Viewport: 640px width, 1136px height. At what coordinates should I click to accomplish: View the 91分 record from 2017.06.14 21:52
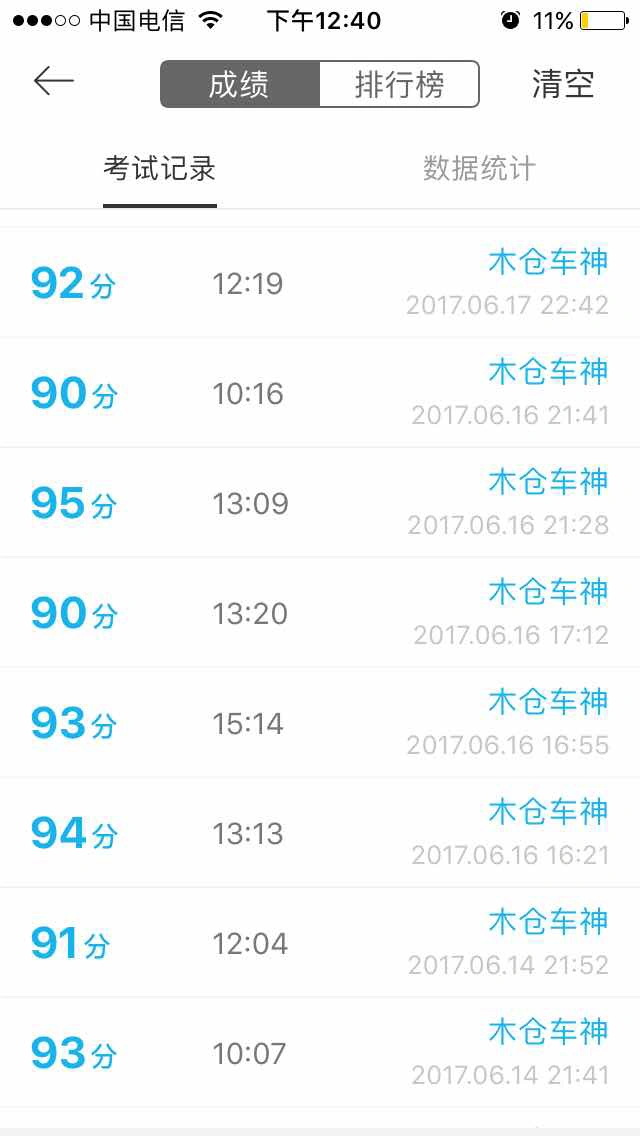[x=320, y=943]
